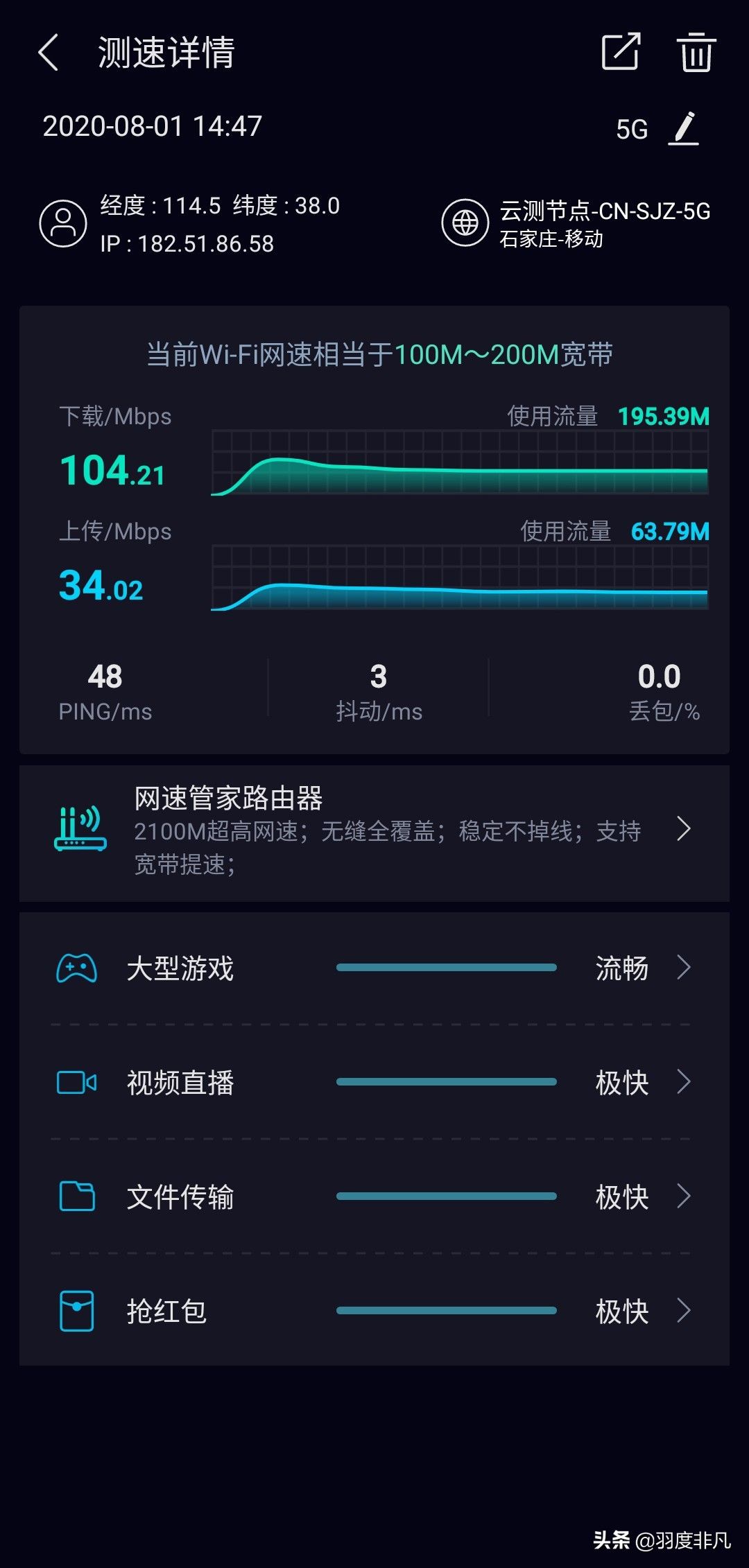
Task: Go back from the 测速详情 page
Action: point(48,53)
